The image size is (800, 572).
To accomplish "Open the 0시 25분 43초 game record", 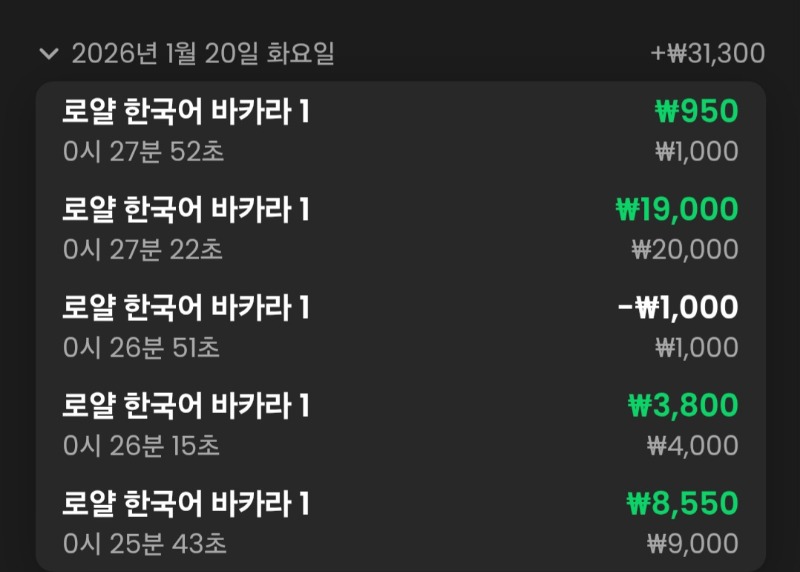I will pyautogui.click(x=400, y=523).
